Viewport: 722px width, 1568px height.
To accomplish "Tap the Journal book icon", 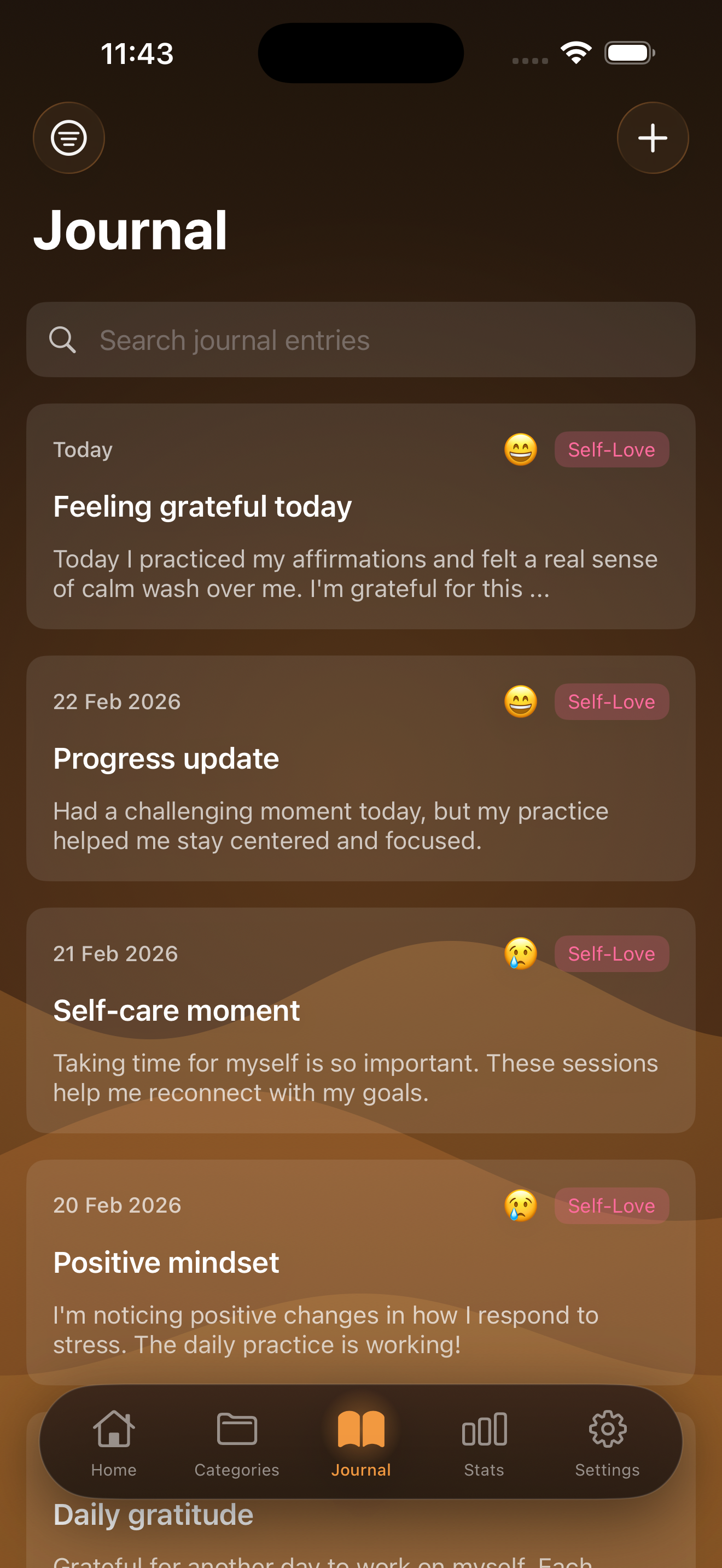I will [x=361, y=1430].
